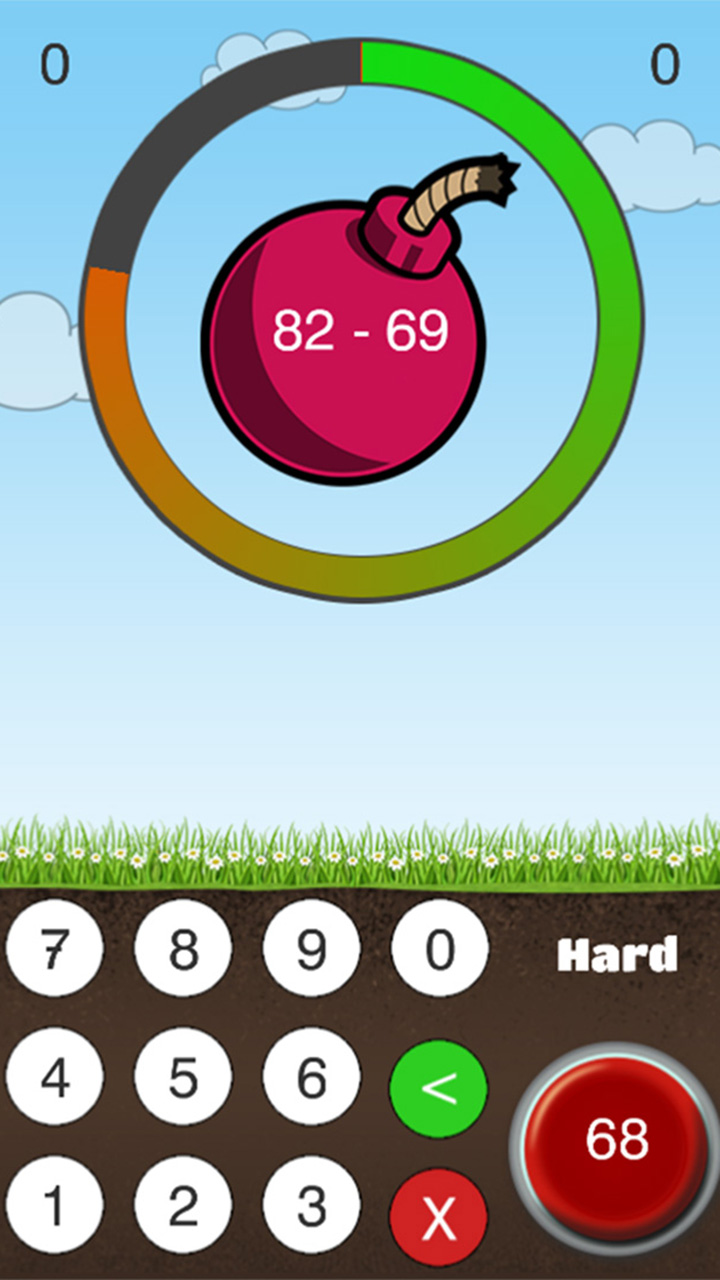
Task: Enter digit 1 on the keypad
Action: click(54, 1205)
